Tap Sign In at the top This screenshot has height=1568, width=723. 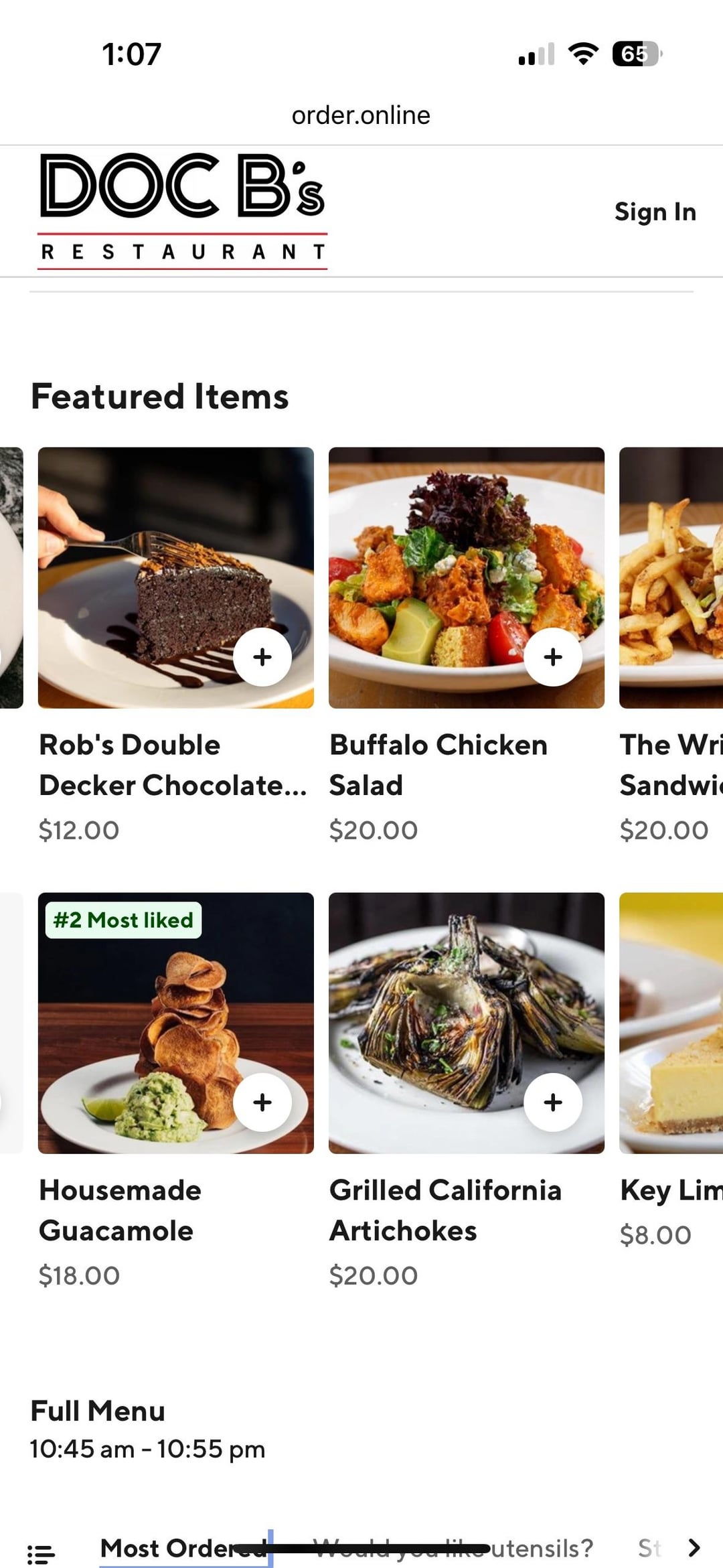[x=655, y=212]
